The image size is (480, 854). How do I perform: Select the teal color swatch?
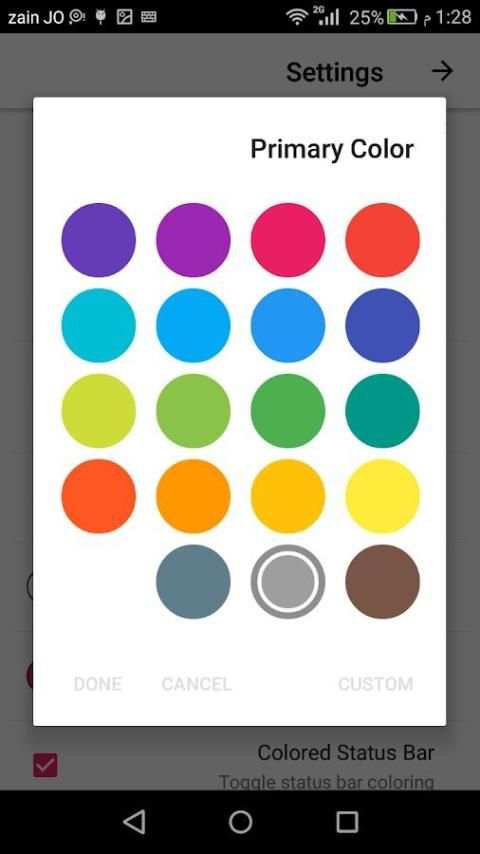click(x=382, y=411)
